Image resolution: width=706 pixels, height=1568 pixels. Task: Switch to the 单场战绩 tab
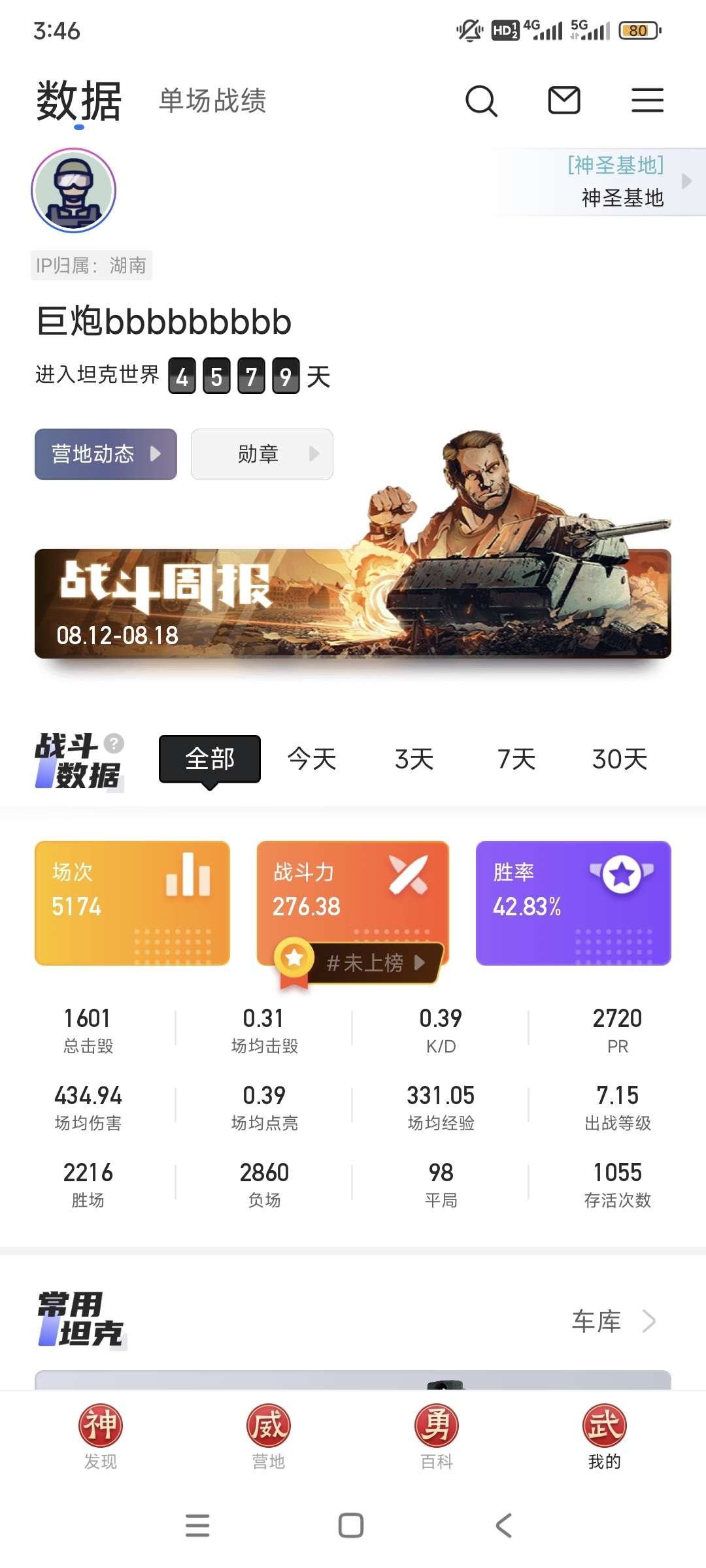210,101
